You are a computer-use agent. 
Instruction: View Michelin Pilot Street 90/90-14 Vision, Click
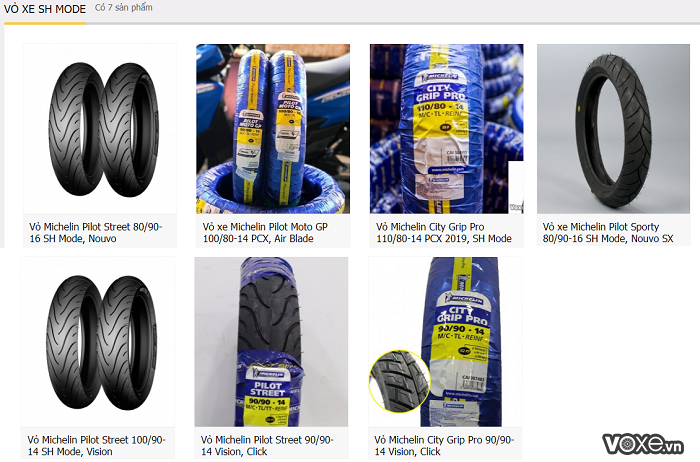[x=270, y=445]
